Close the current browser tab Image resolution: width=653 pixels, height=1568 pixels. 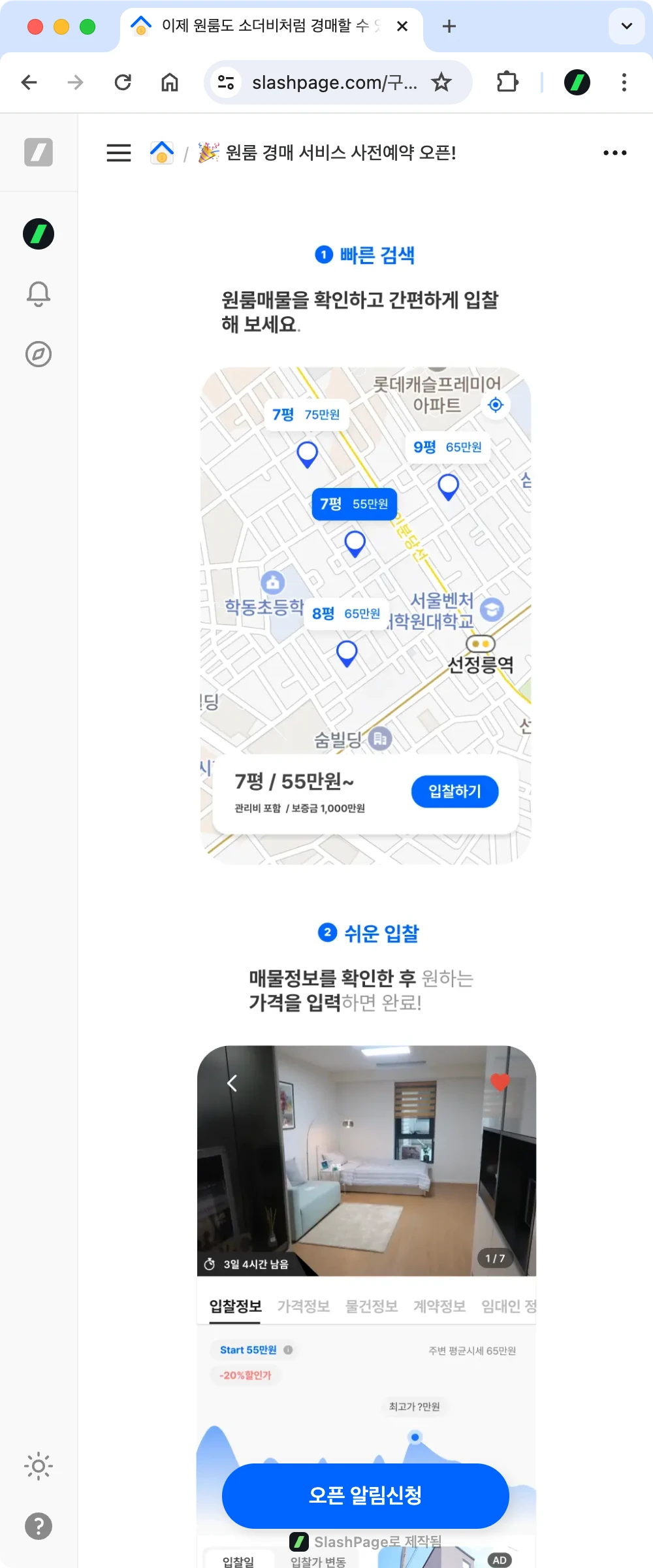[402, 26]
